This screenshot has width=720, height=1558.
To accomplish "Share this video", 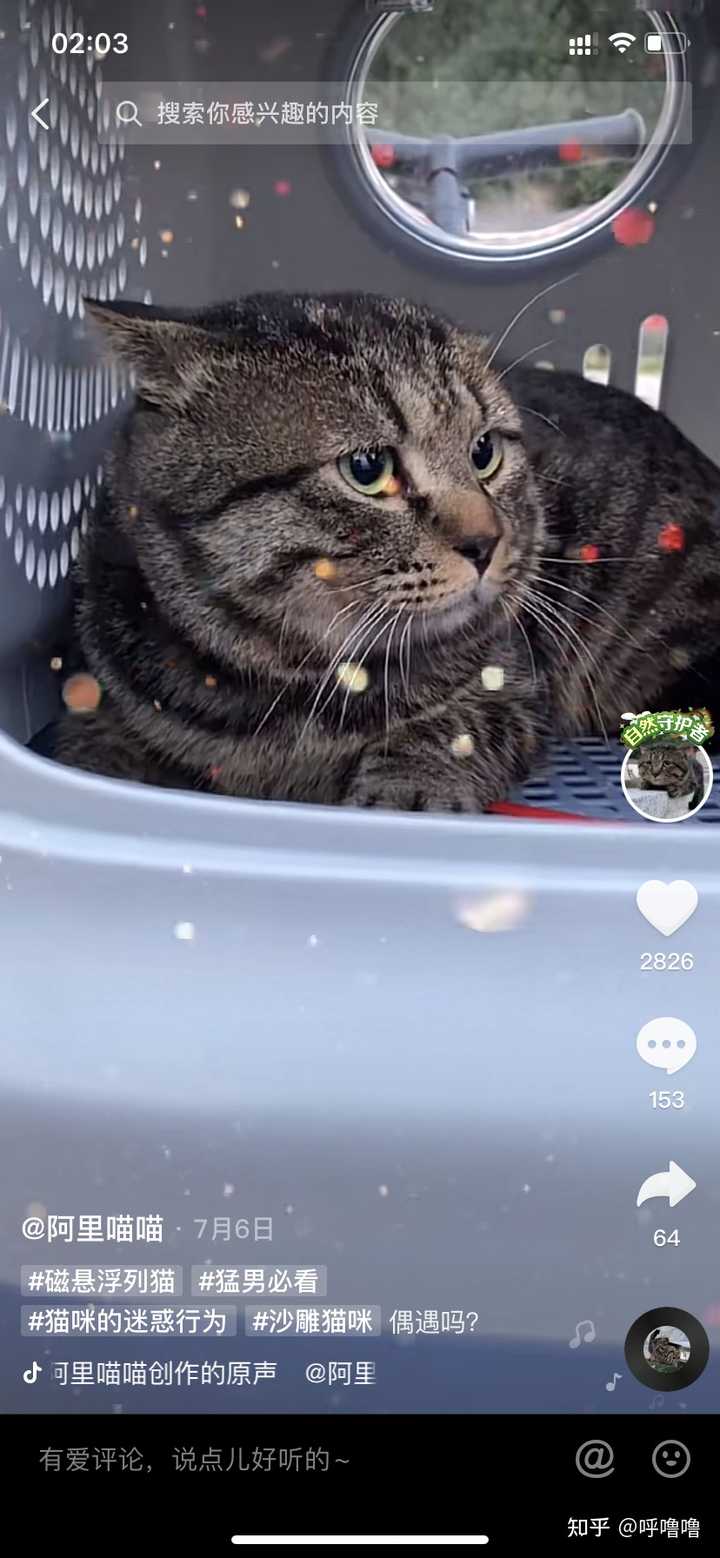I will (666, 1186).
